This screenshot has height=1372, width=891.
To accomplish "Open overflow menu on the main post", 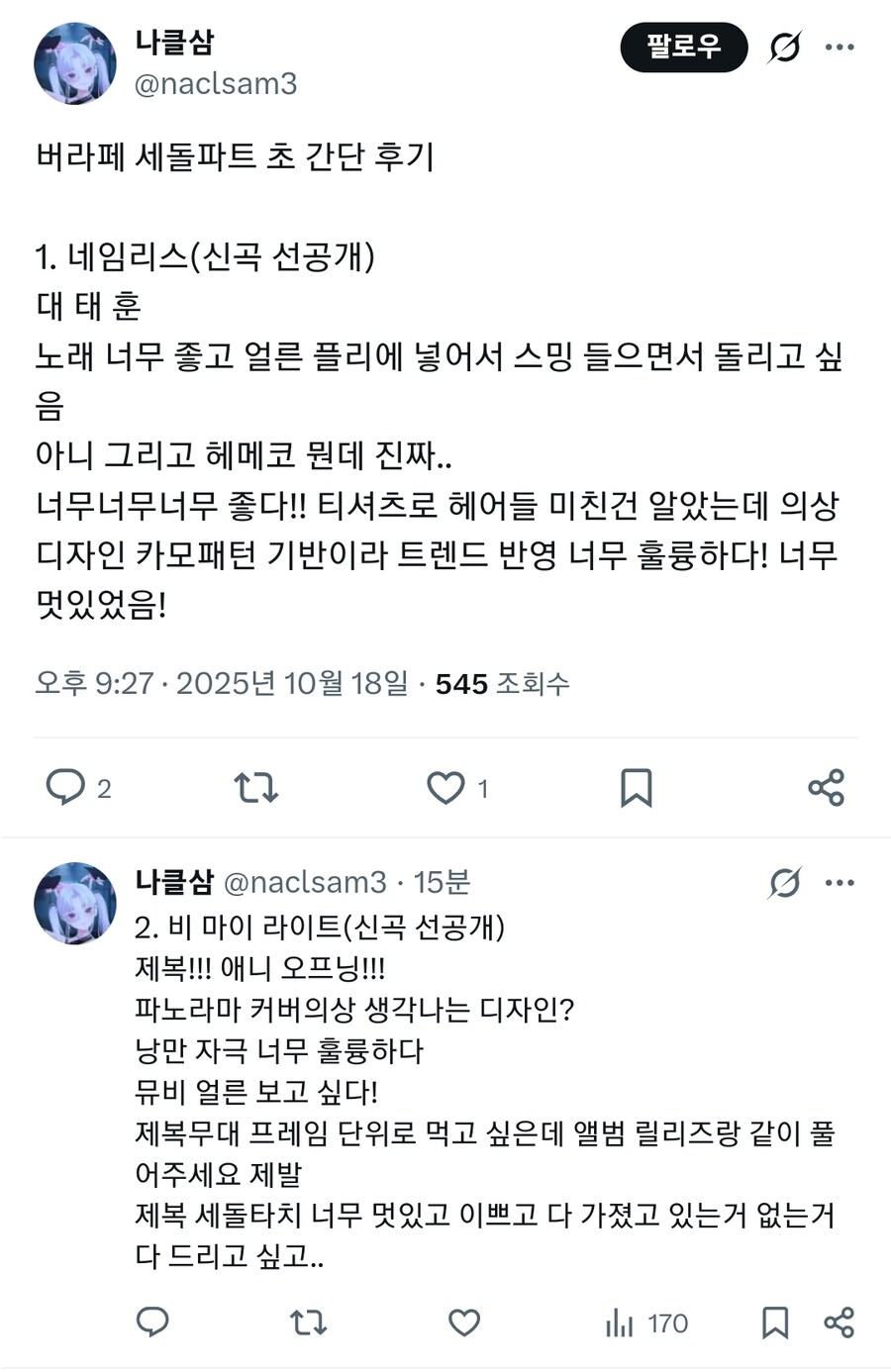I will tap(840, 48).
